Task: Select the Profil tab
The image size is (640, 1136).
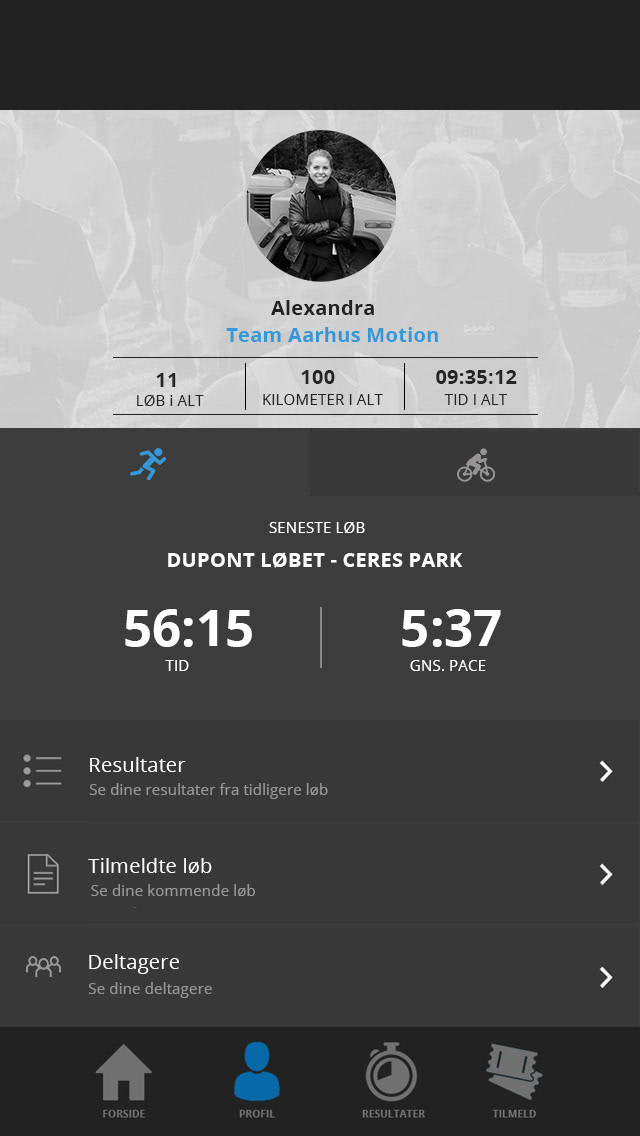Action: tap(257, 1081)
